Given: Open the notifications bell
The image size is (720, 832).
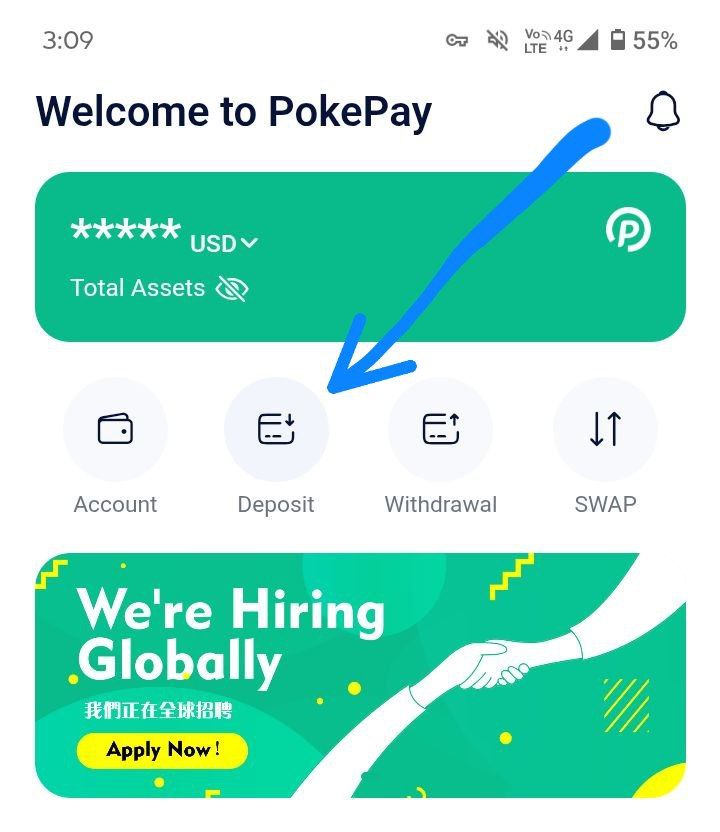Looking at the screenshot, I should [x=662, y=111].
